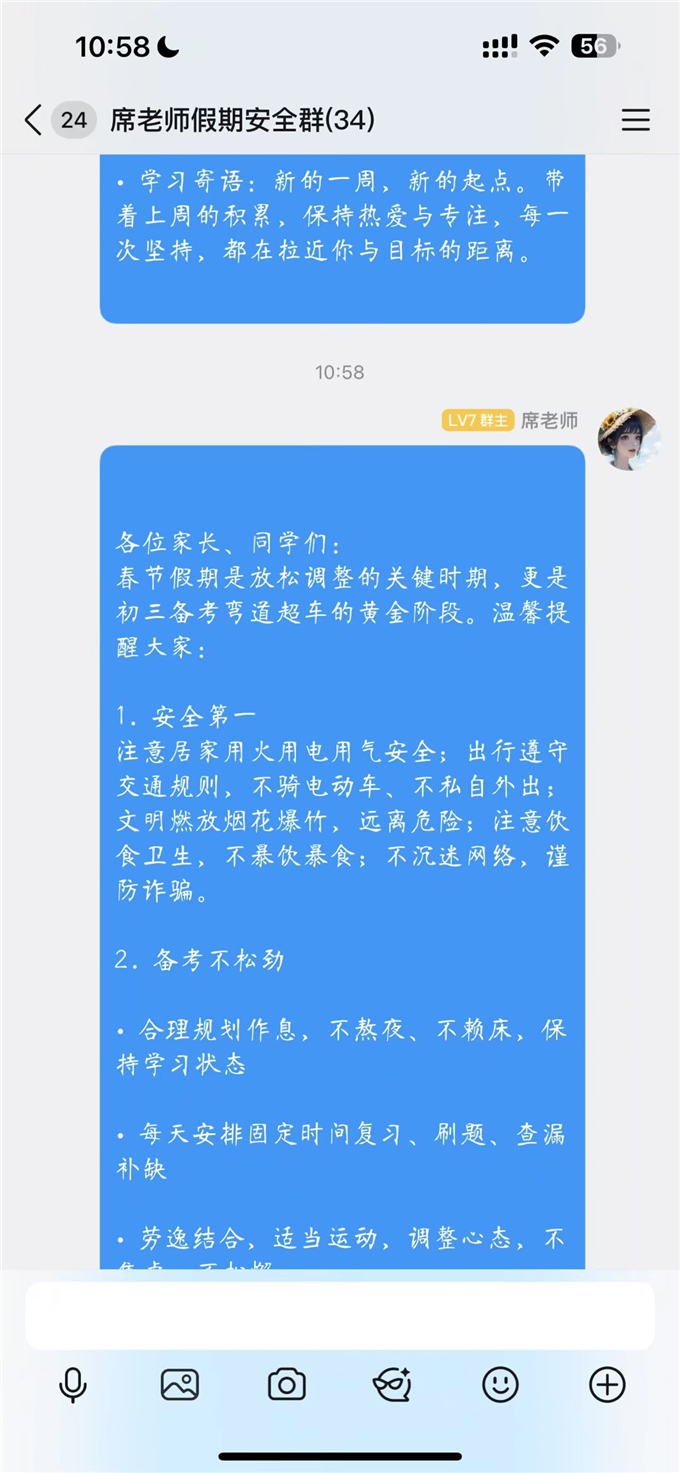The image size is (680, 1473).
Task: Open the masked face effects icon
Action: 392,1385
